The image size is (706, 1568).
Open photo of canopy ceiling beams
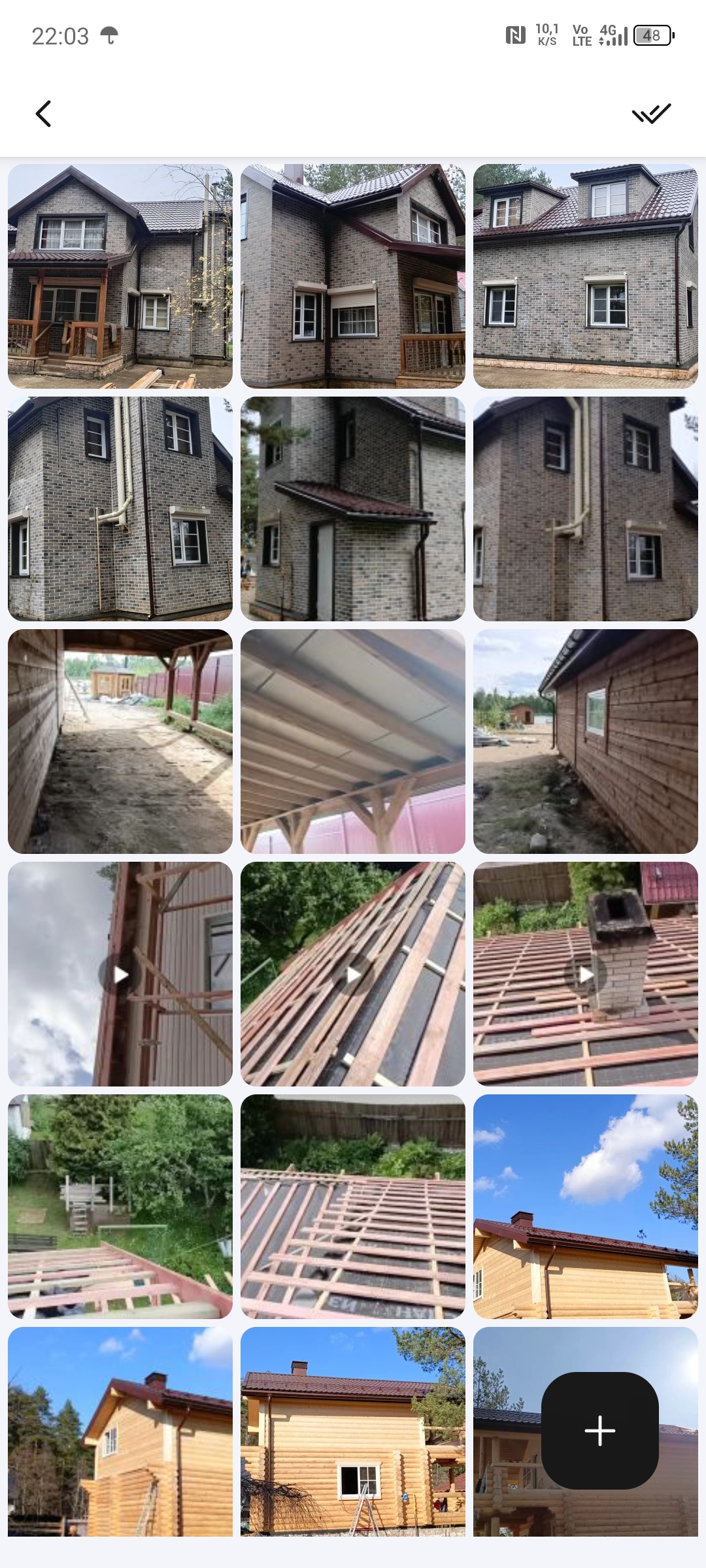coord(353,742)
